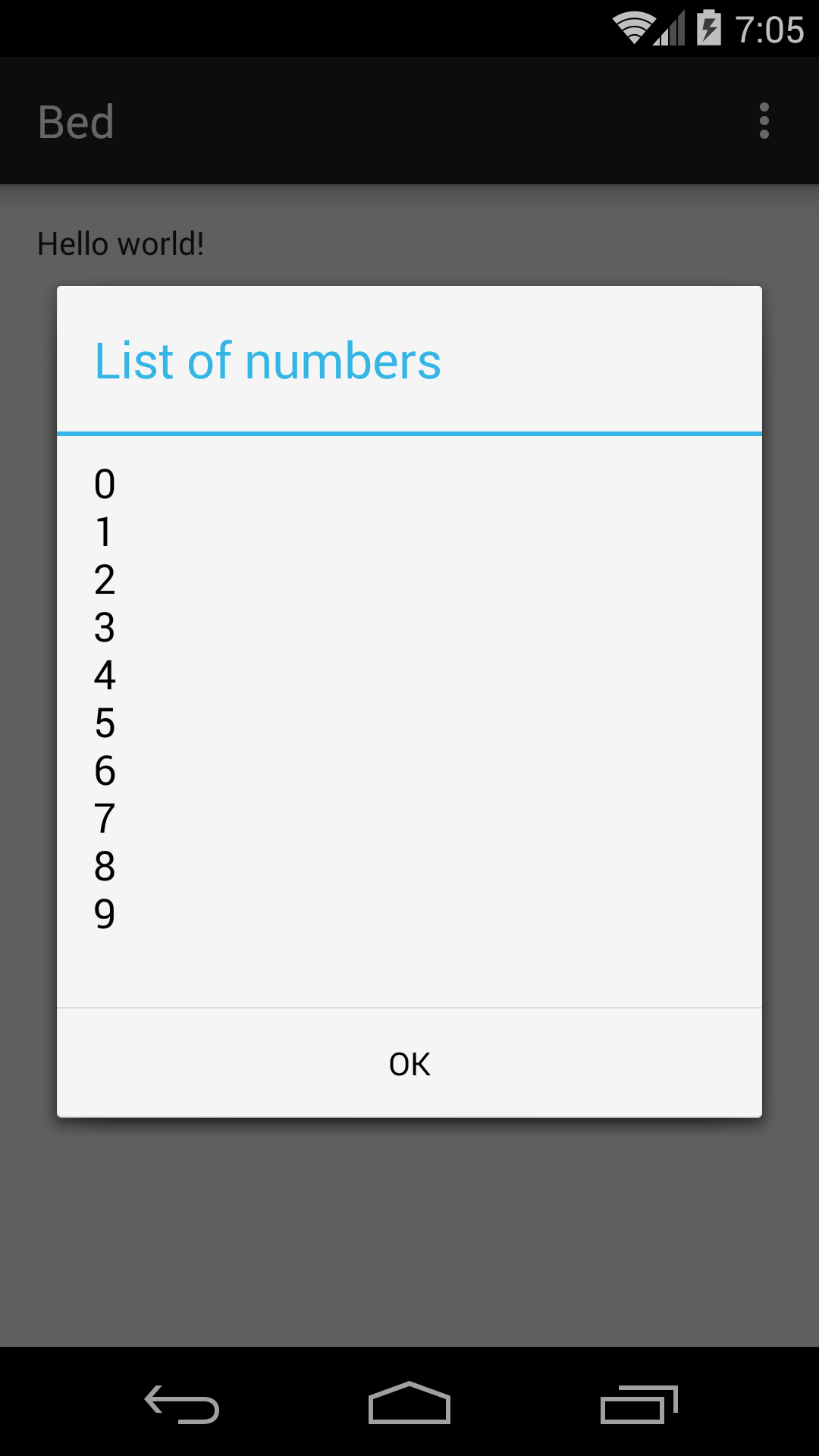Confirm the dialog with OK

(409, 1063)
